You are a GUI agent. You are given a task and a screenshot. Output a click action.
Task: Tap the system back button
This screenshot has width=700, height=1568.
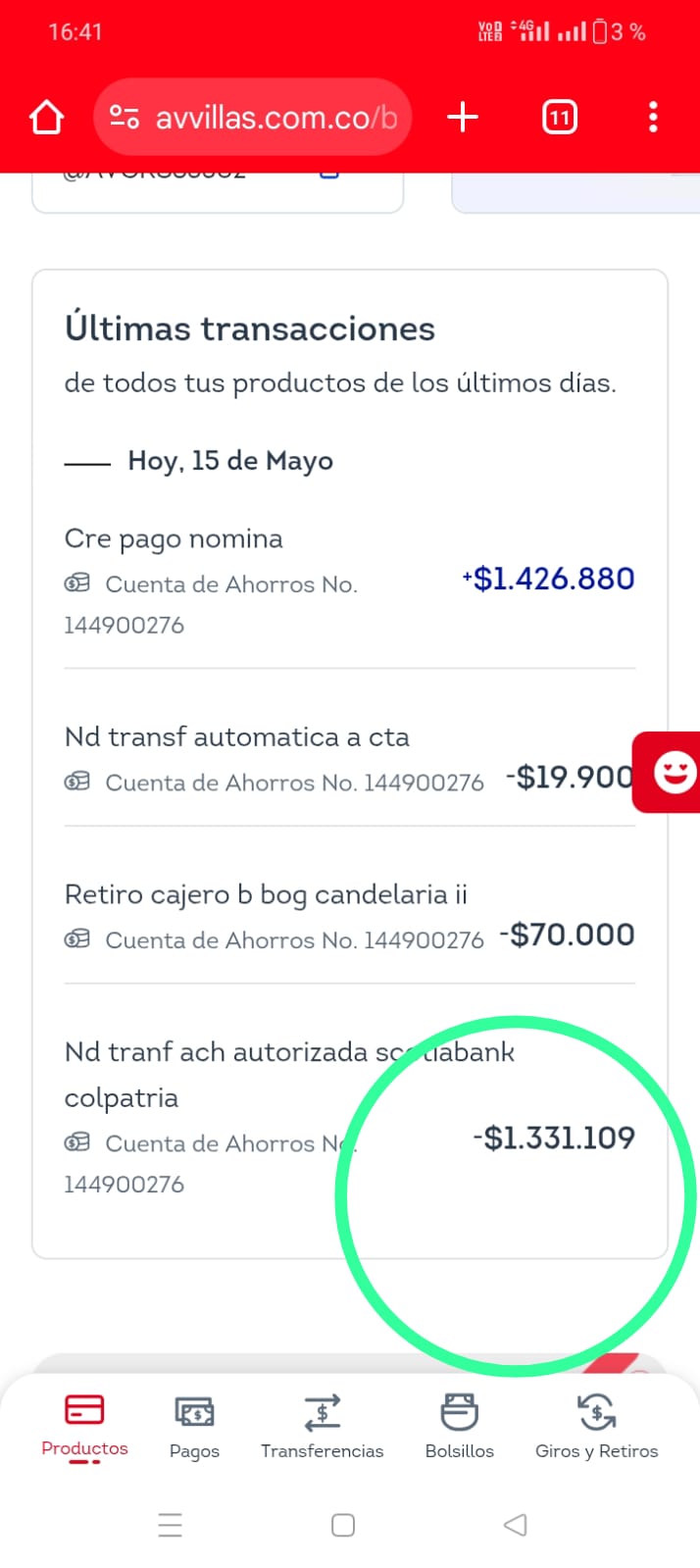click(x=515, y=1525)
